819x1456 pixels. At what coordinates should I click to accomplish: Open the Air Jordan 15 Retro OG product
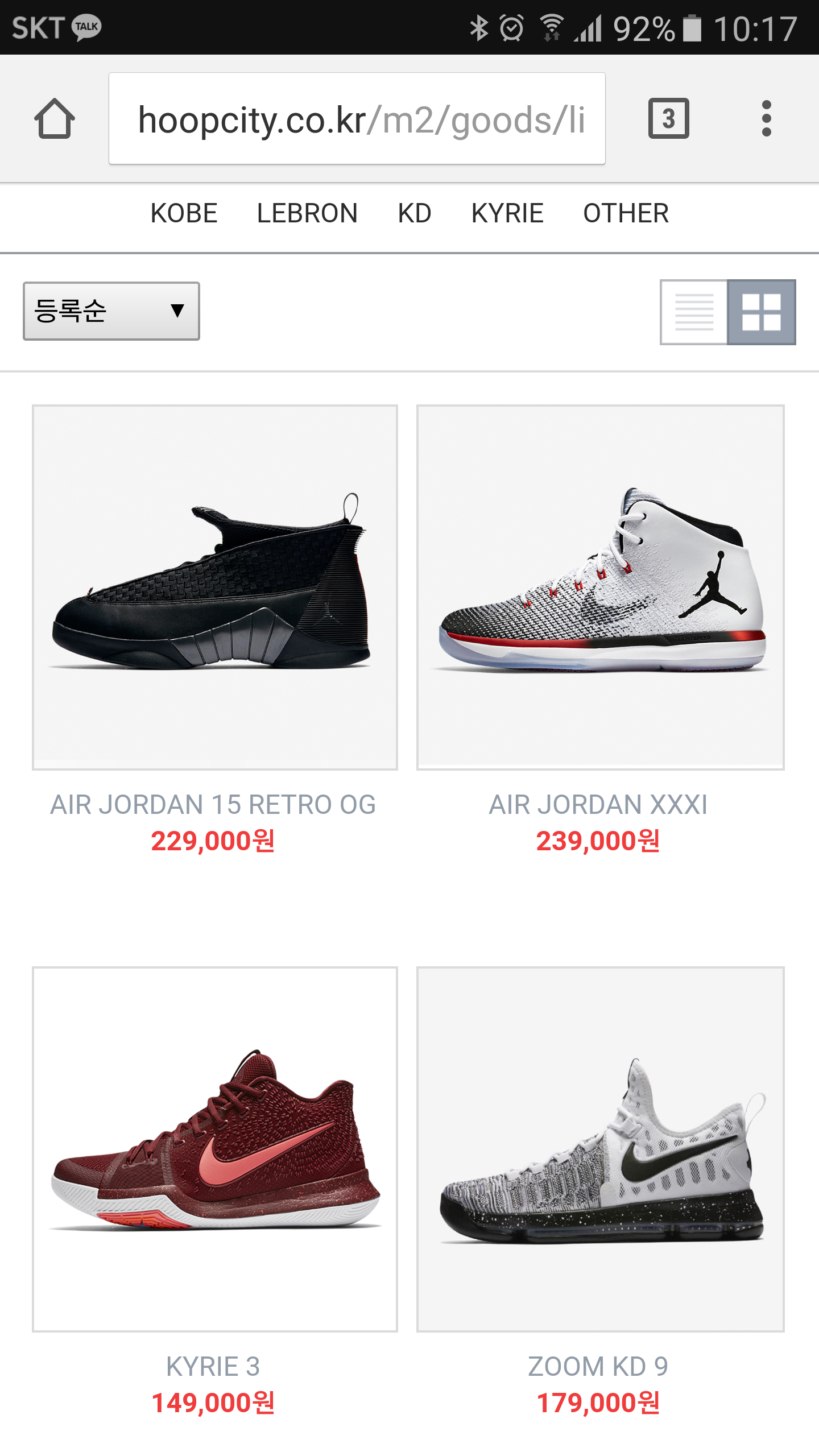215,588
